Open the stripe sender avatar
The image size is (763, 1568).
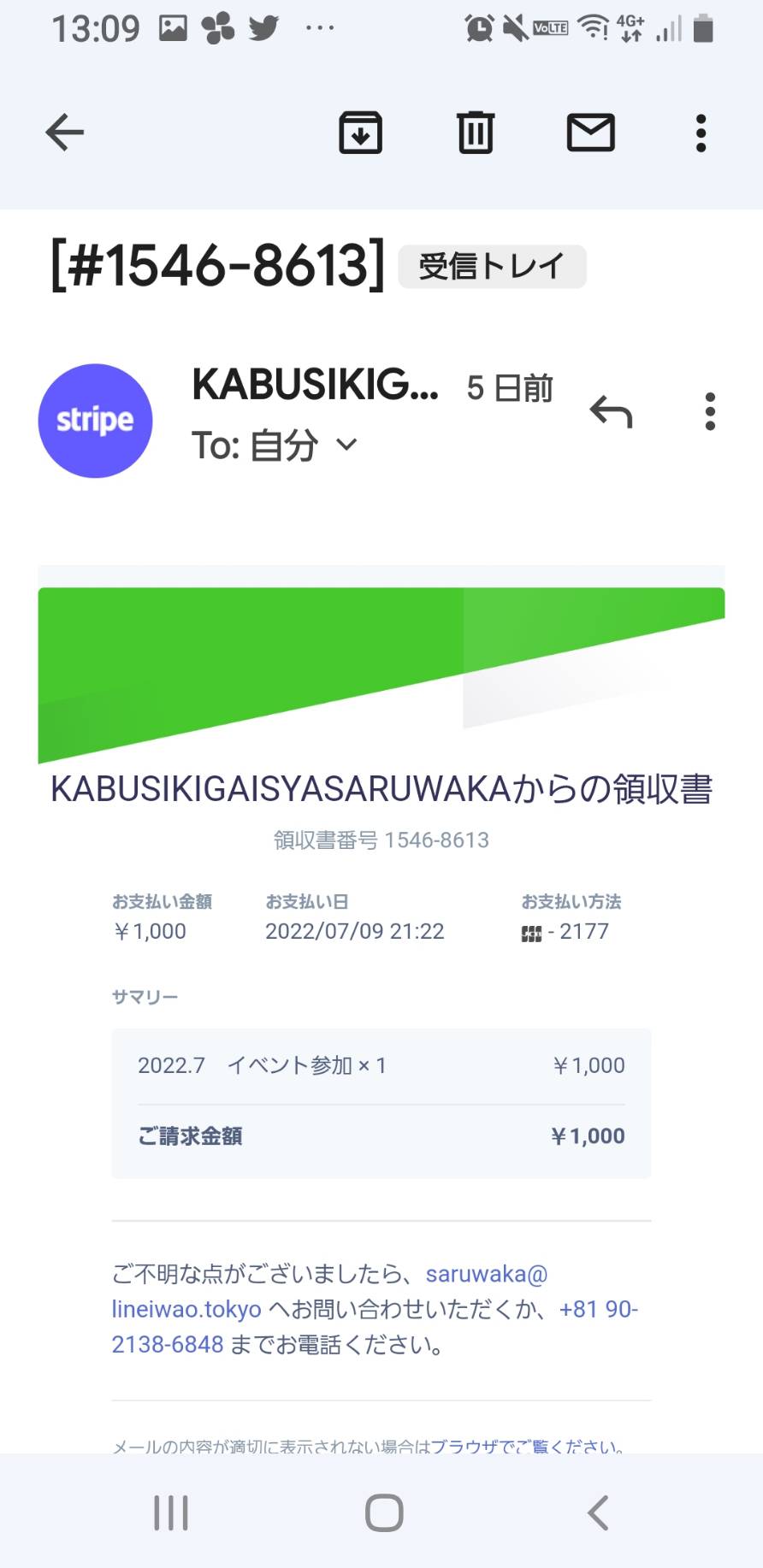[x=95, y=421]
